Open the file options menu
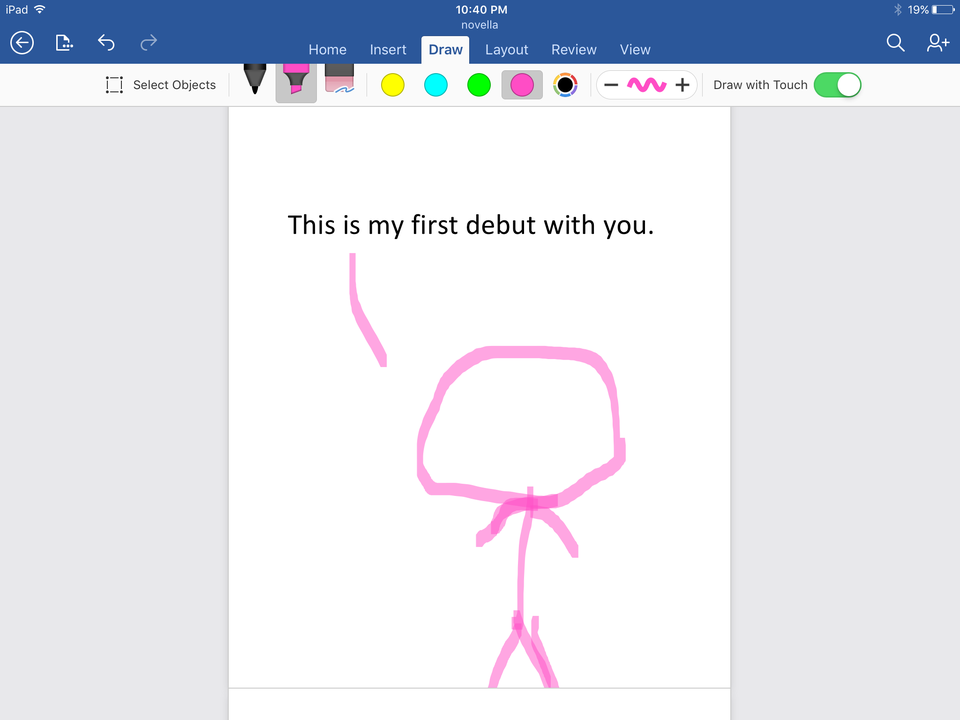The width and height of the screenshot is (960, 720). point(64,42)
